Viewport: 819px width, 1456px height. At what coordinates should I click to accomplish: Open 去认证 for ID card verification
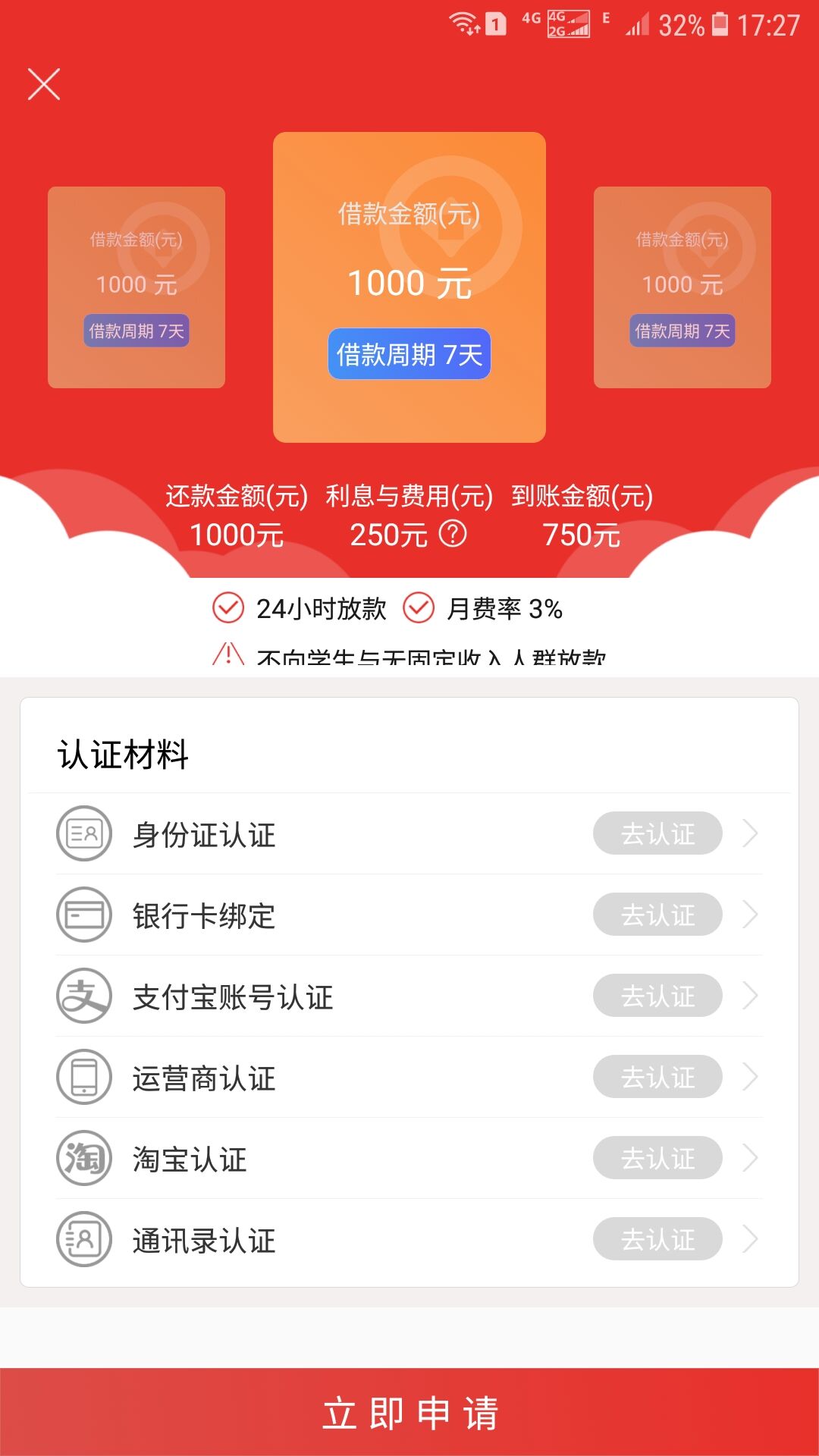coord(657,834)
